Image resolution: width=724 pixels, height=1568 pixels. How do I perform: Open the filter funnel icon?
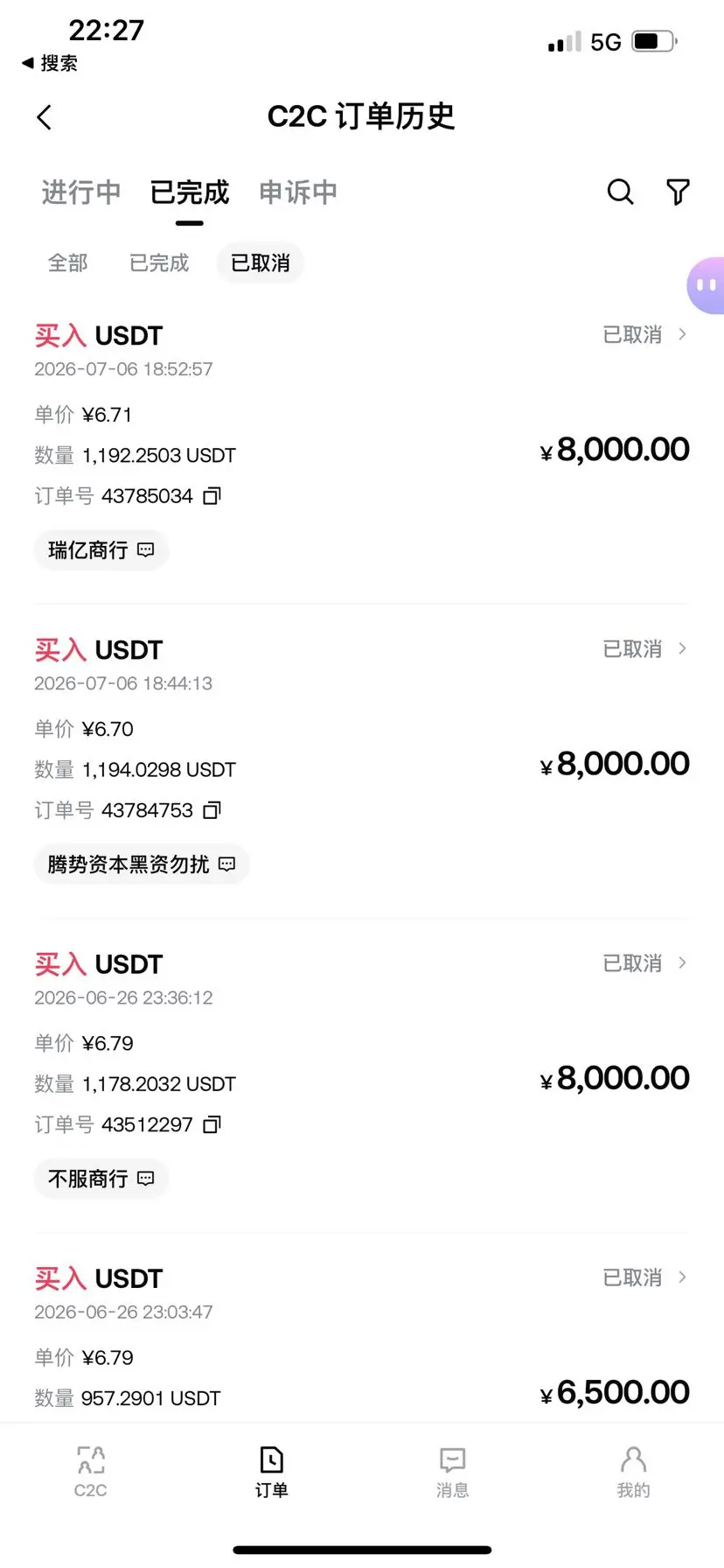tap(679, 192)
